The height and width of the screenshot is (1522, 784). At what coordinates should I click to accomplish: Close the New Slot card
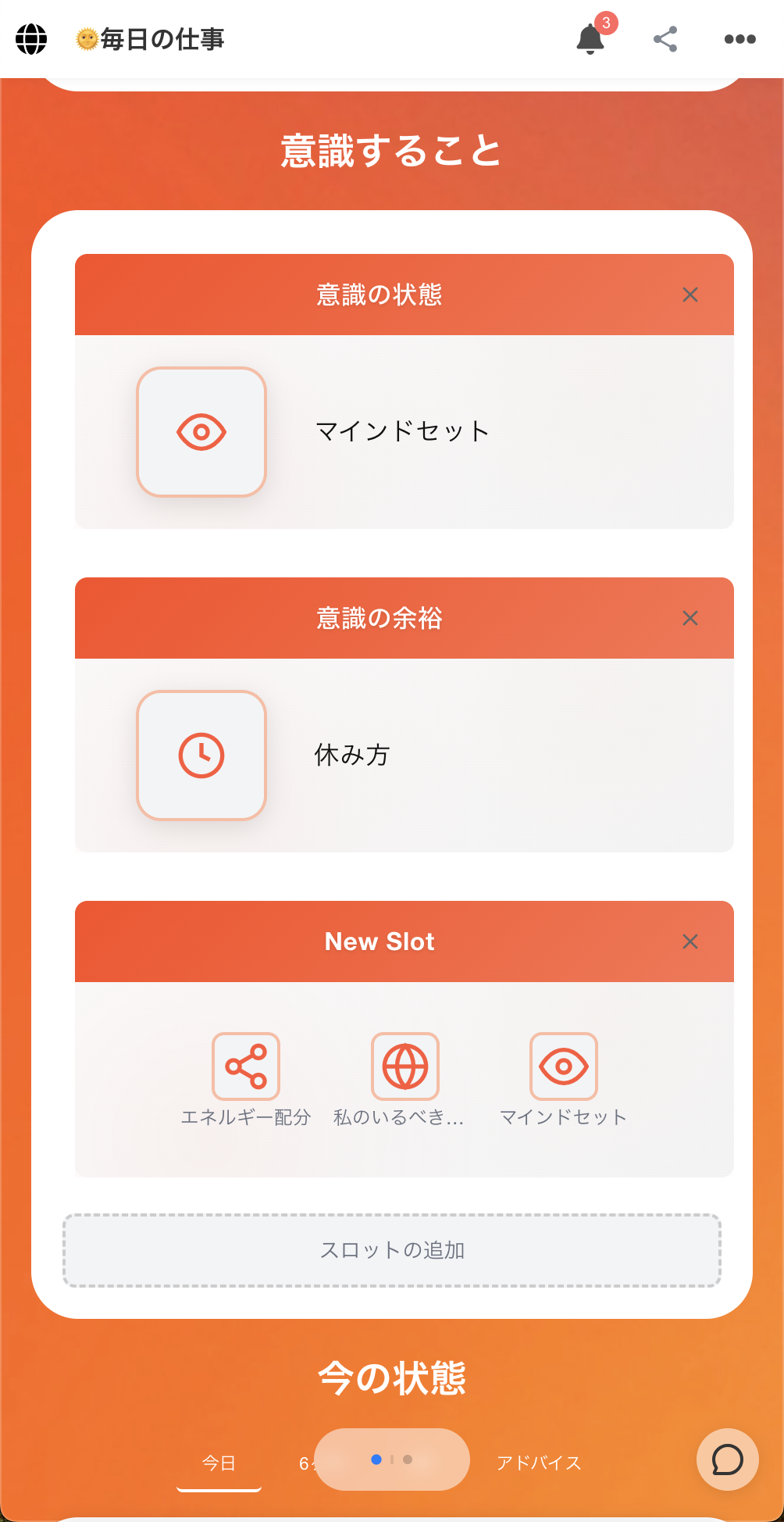tap(690, 941)
